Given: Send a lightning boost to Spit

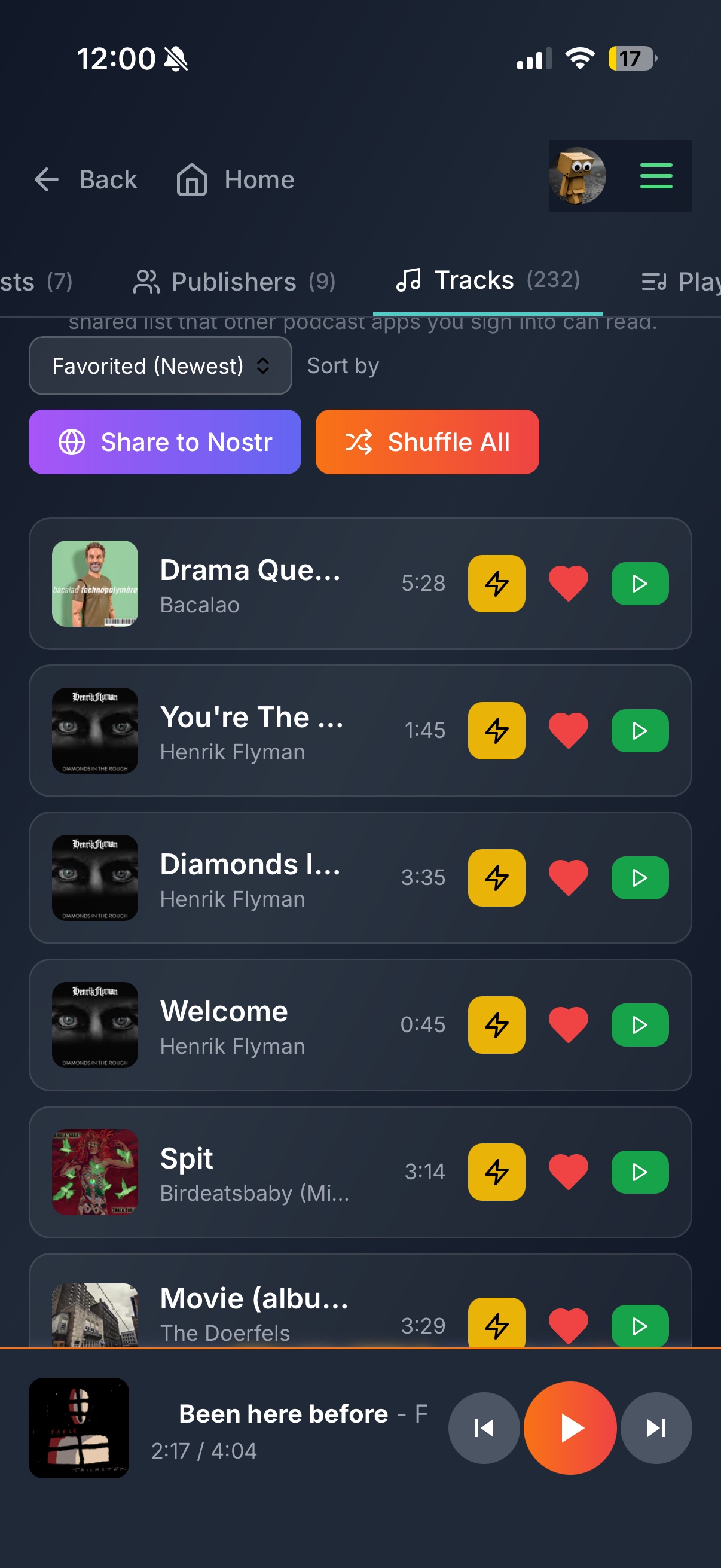Looking at the screenshot, I should click(x=496, y=1172).
